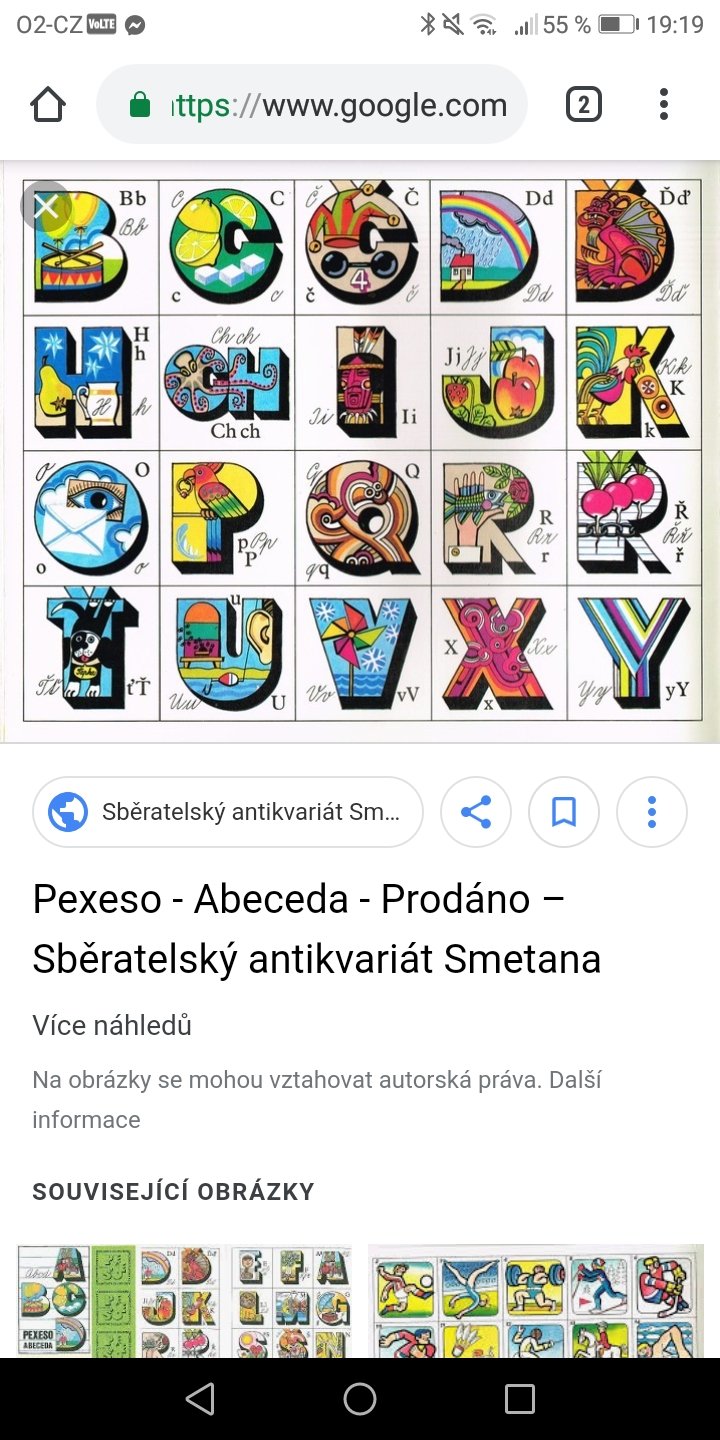Open the tab switcher showing 2 tabs
The width and height of the screenshot is (720, 1440).
584,104
